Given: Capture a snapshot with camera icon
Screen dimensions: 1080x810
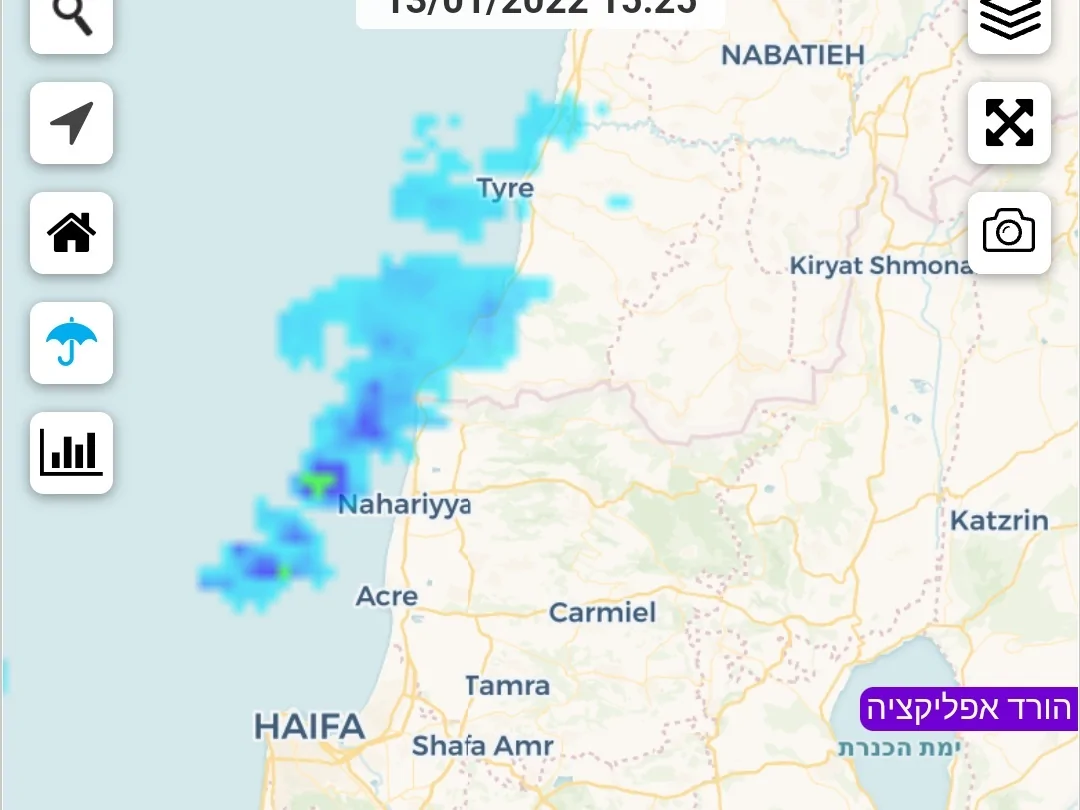Looking at the screenshot, I should click(1009, 232).
